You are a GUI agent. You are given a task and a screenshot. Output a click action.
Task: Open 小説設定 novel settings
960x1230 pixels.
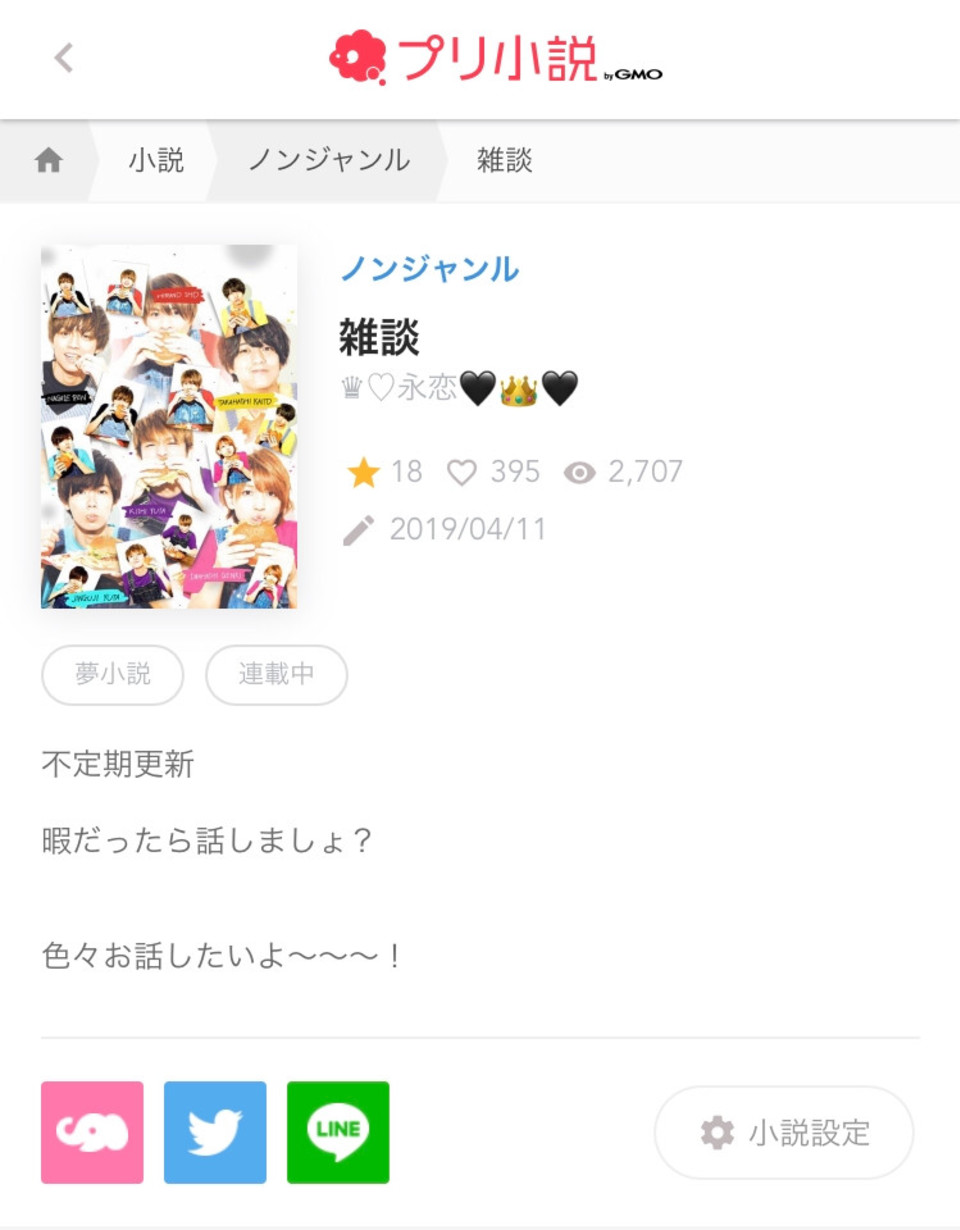click(x=784, y=1133)
